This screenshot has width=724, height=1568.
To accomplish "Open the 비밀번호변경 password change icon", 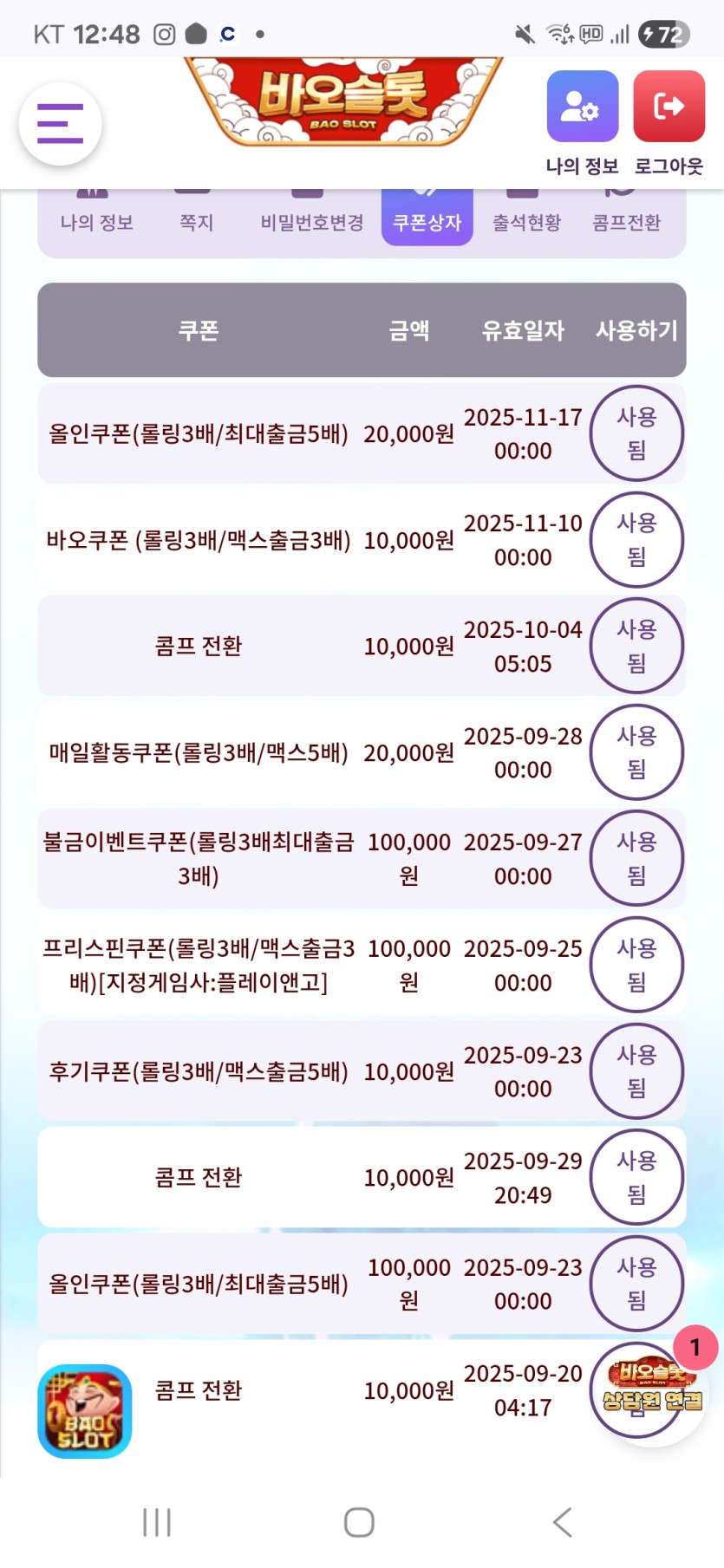I will pos(310,208).
